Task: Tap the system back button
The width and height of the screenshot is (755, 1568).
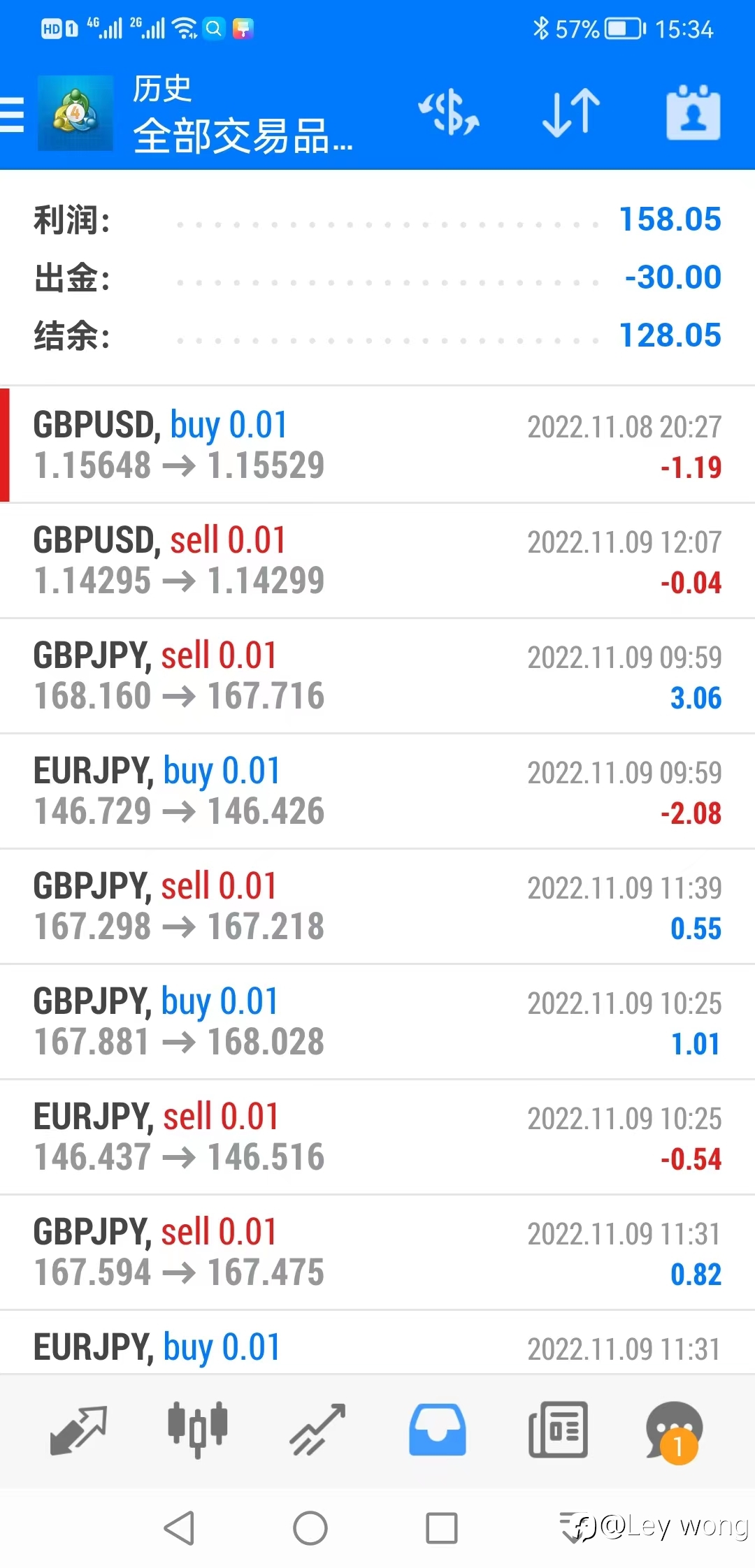Action: click(x=179, y=1528)
